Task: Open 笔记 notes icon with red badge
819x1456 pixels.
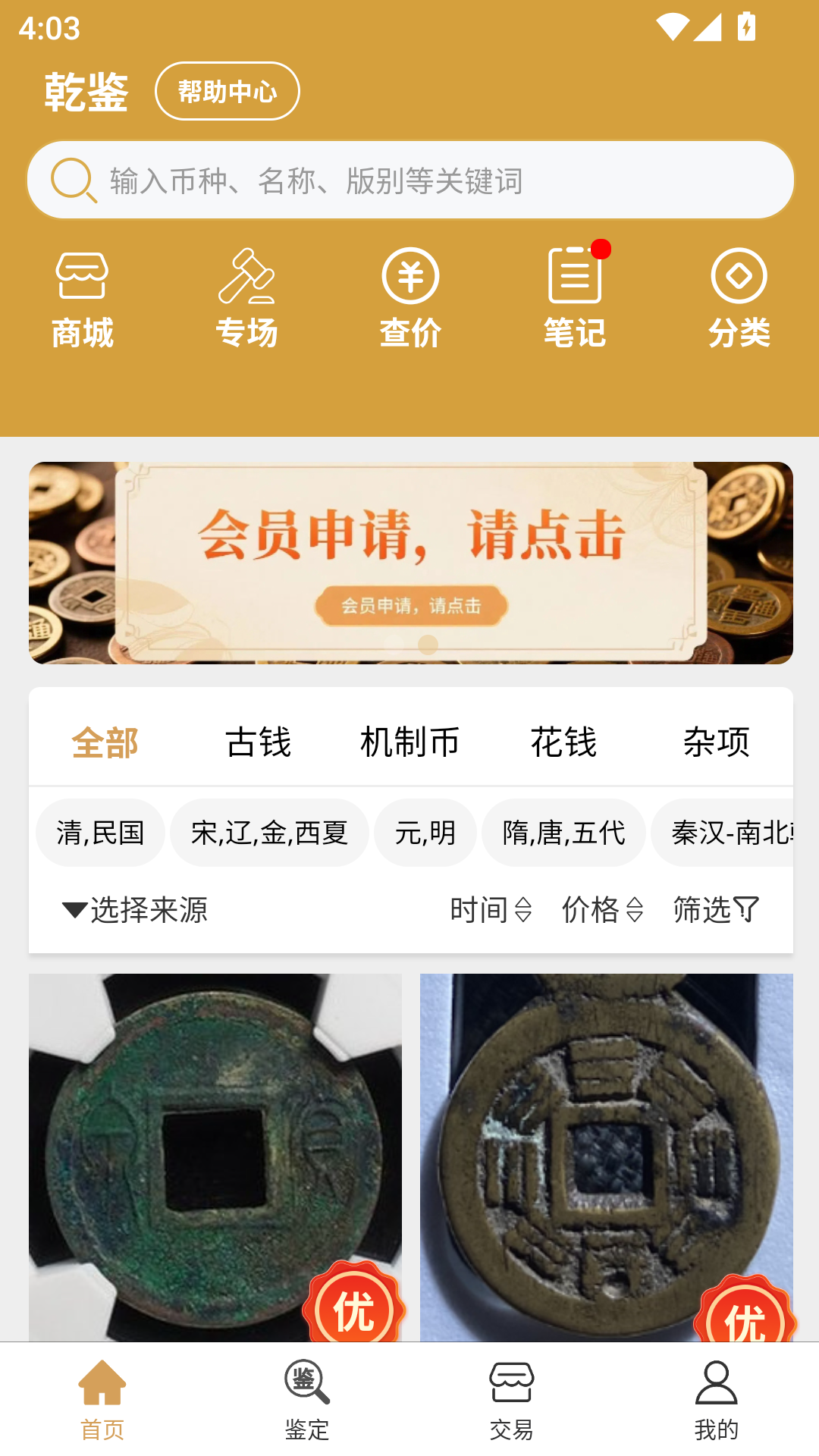Action: [x=573, y=296]
